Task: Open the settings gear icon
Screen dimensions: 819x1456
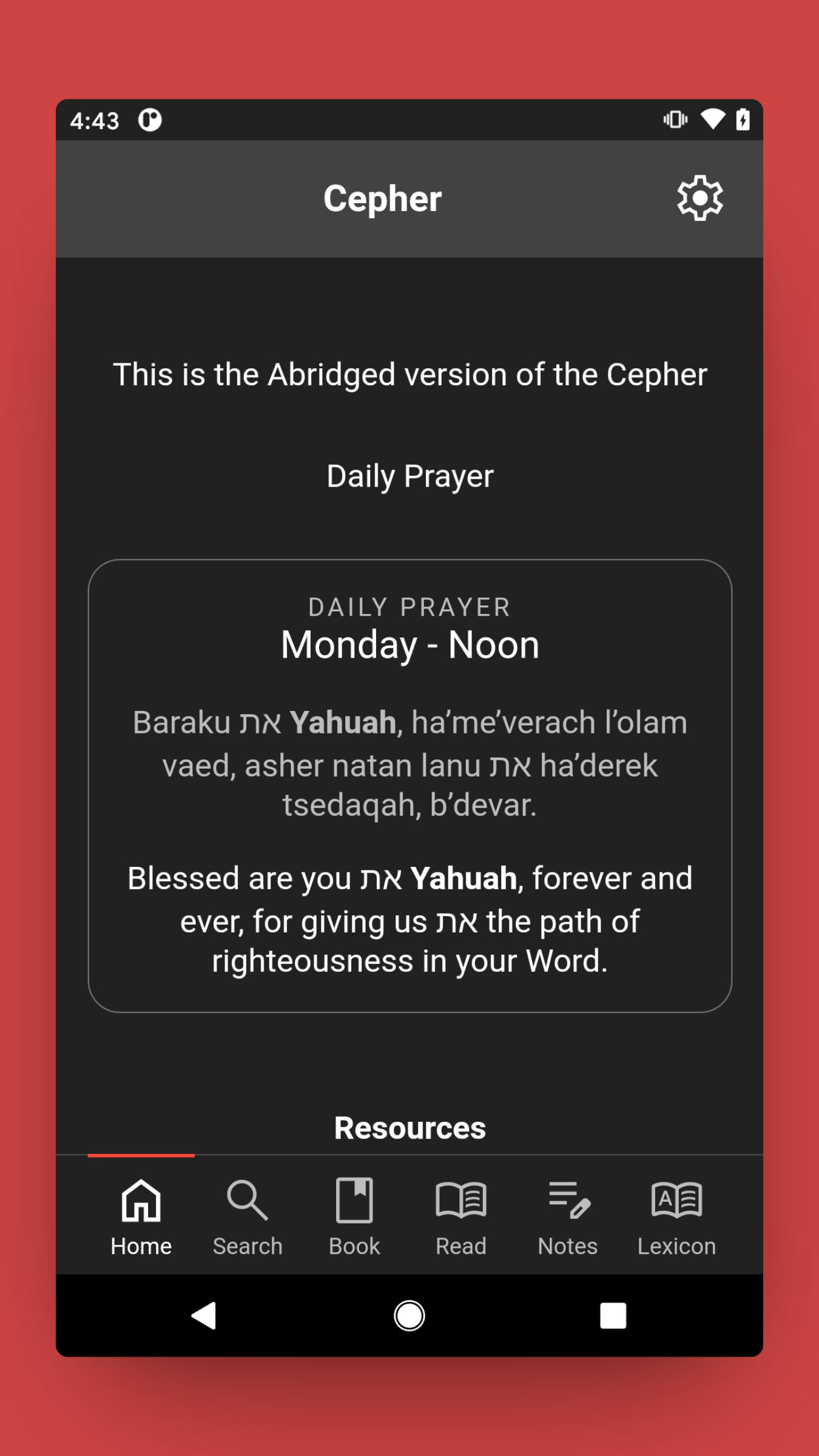Action: point(700,198)
